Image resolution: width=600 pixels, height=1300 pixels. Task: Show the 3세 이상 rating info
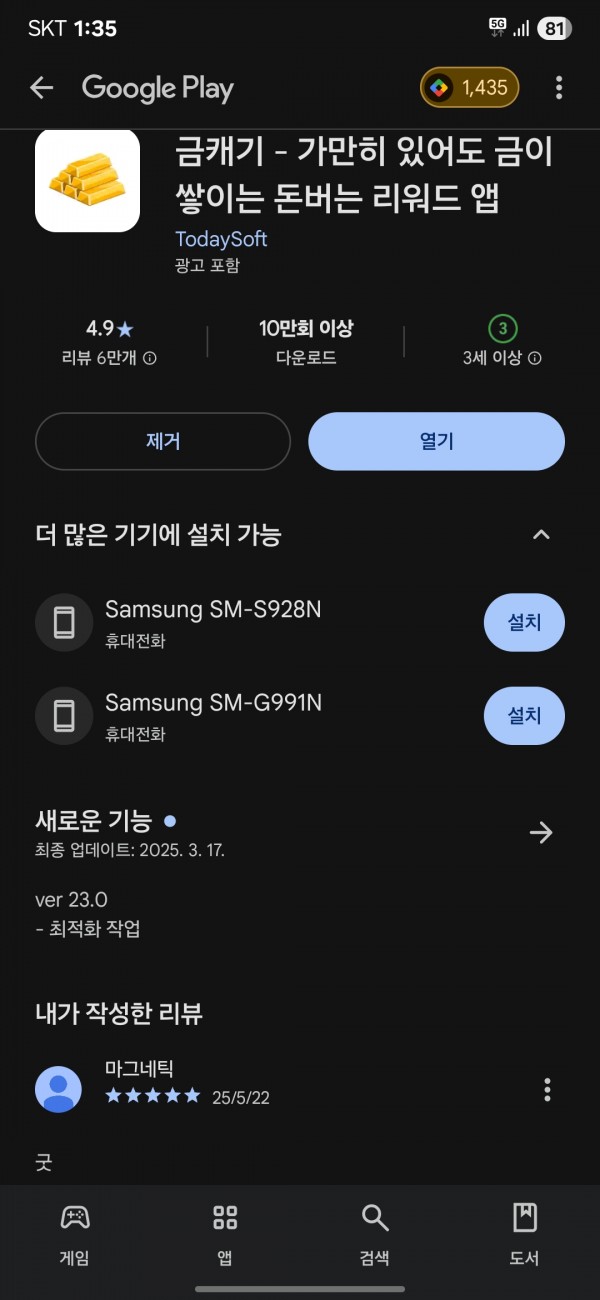pos(503,341)
